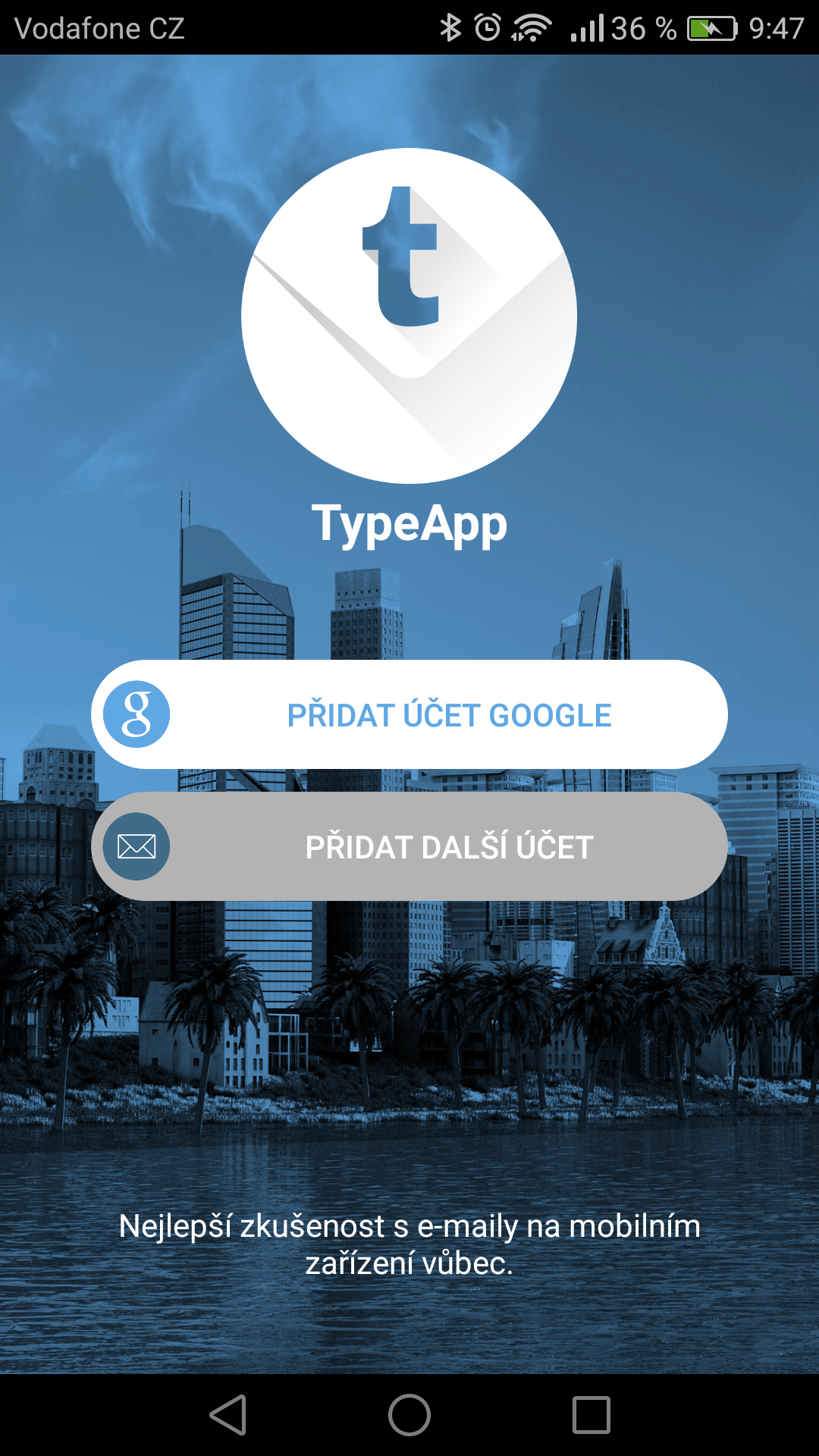Screen dimensions: 819x1456
Task: Tap the Přidat účet Google button
Action: click(409, 714)
